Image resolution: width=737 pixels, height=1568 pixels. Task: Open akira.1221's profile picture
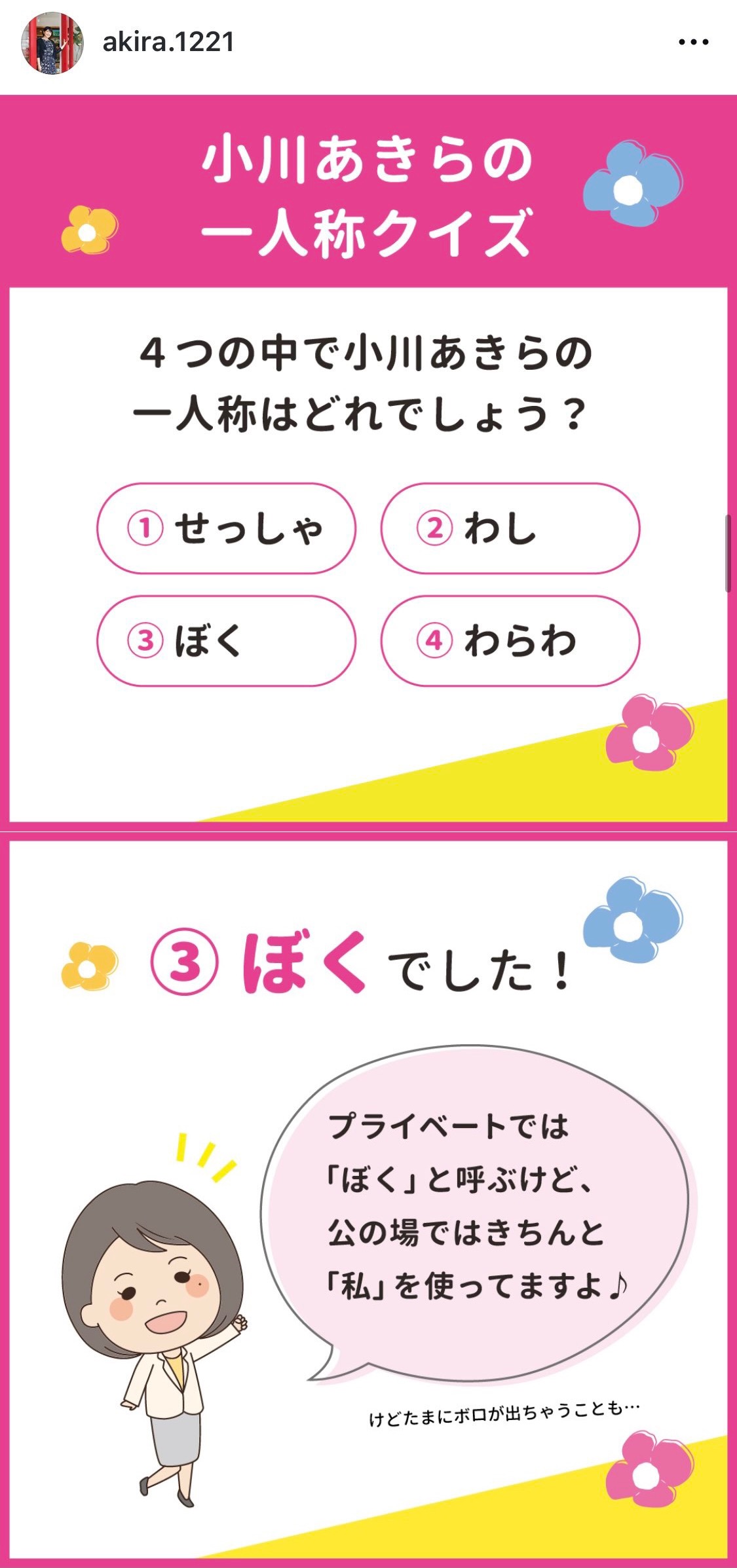point(52,43)
